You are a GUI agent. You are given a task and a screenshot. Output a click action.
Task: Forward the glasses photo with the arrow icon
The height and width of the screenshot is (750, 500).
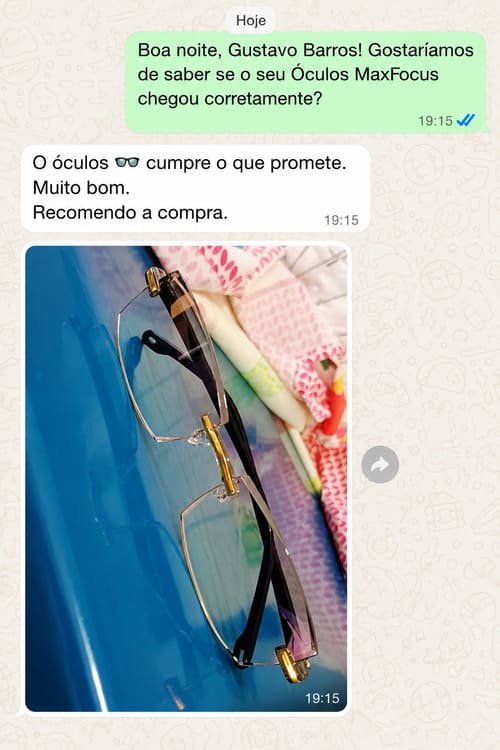click(x=380, y=464)
